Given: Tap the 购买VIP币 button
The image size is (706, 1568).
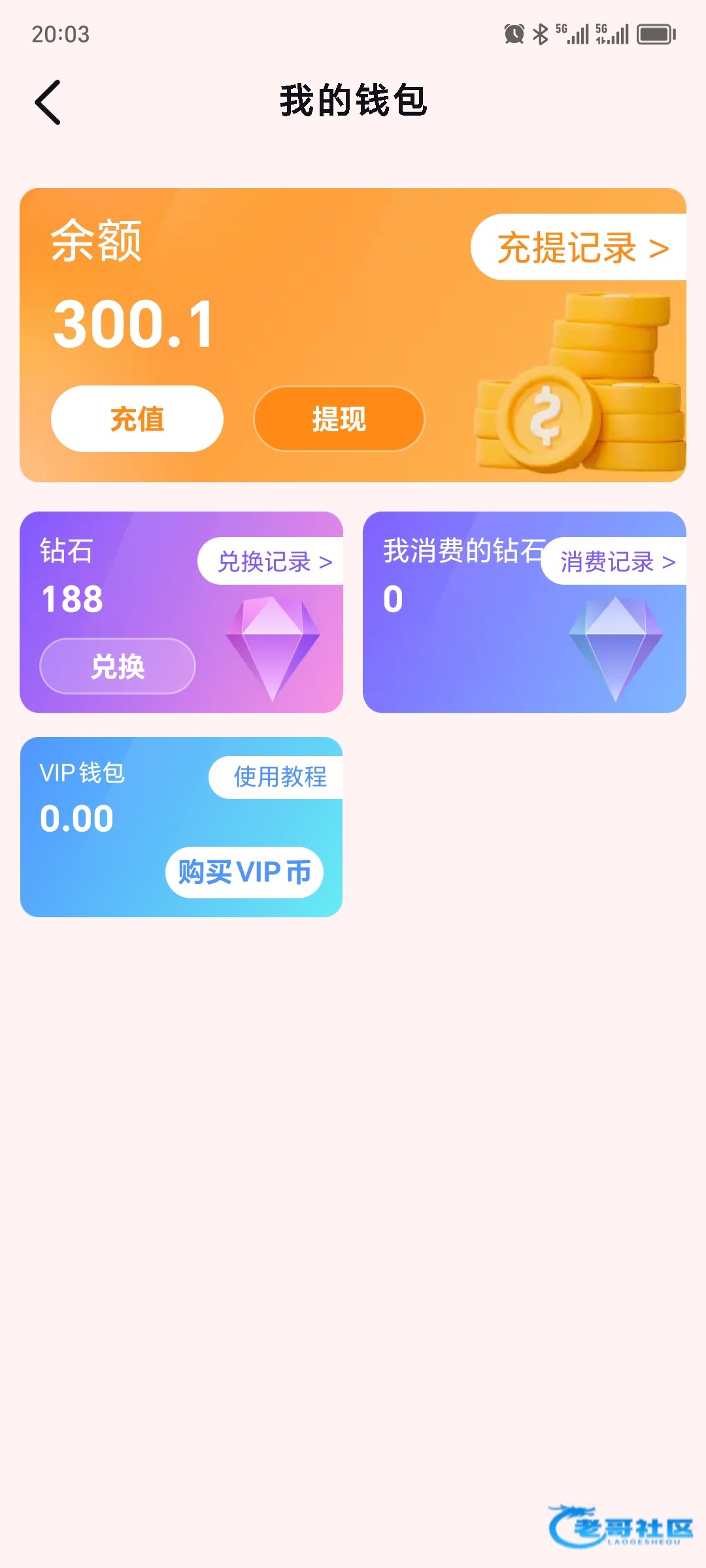Looking at the screenshot, I should [x=244, y=872].
